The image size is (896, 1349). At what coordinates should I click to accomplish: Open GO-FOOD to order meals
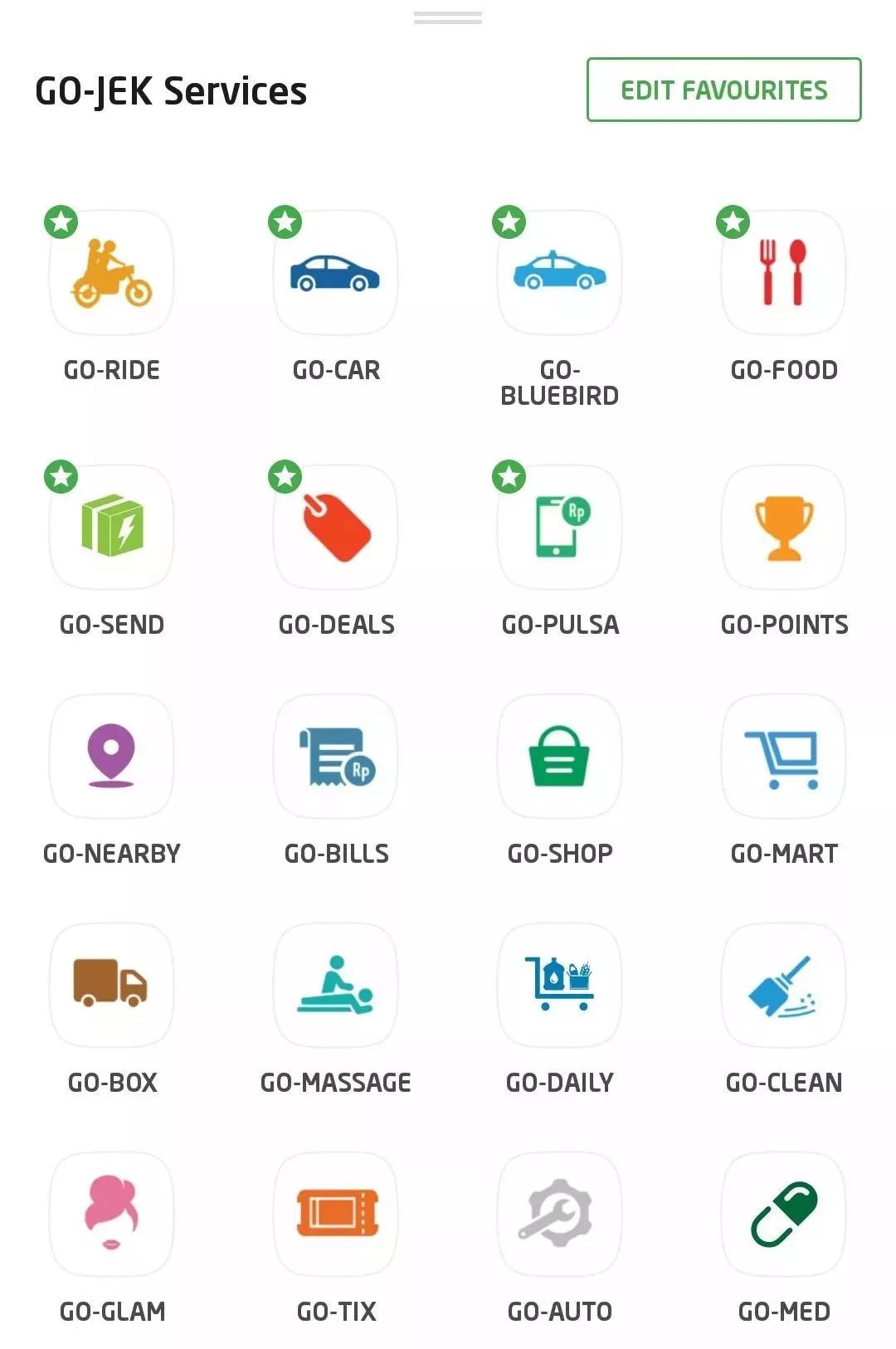click(x=784, y=272)
